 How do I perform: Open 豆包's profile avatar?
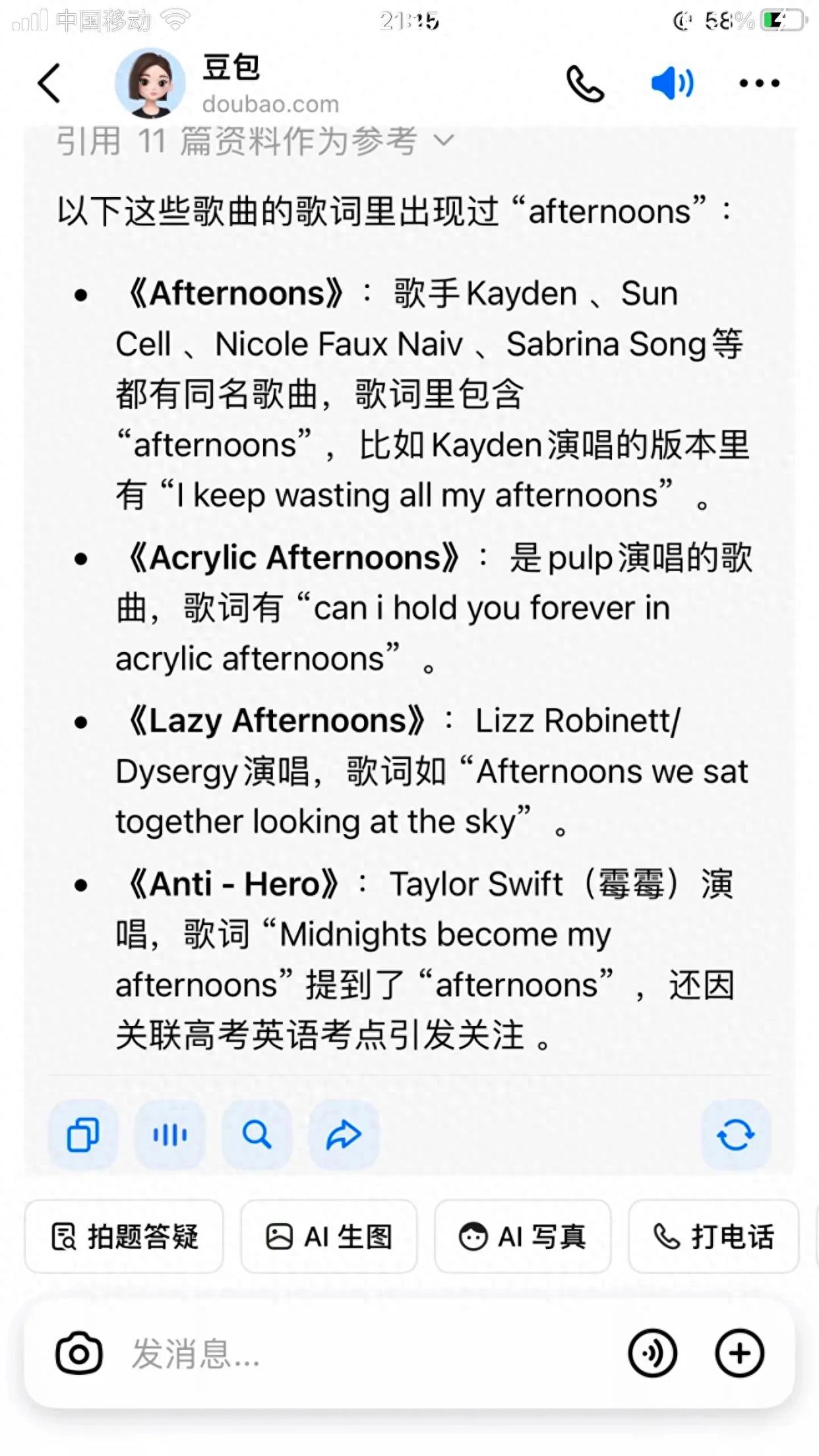(150, 84)
